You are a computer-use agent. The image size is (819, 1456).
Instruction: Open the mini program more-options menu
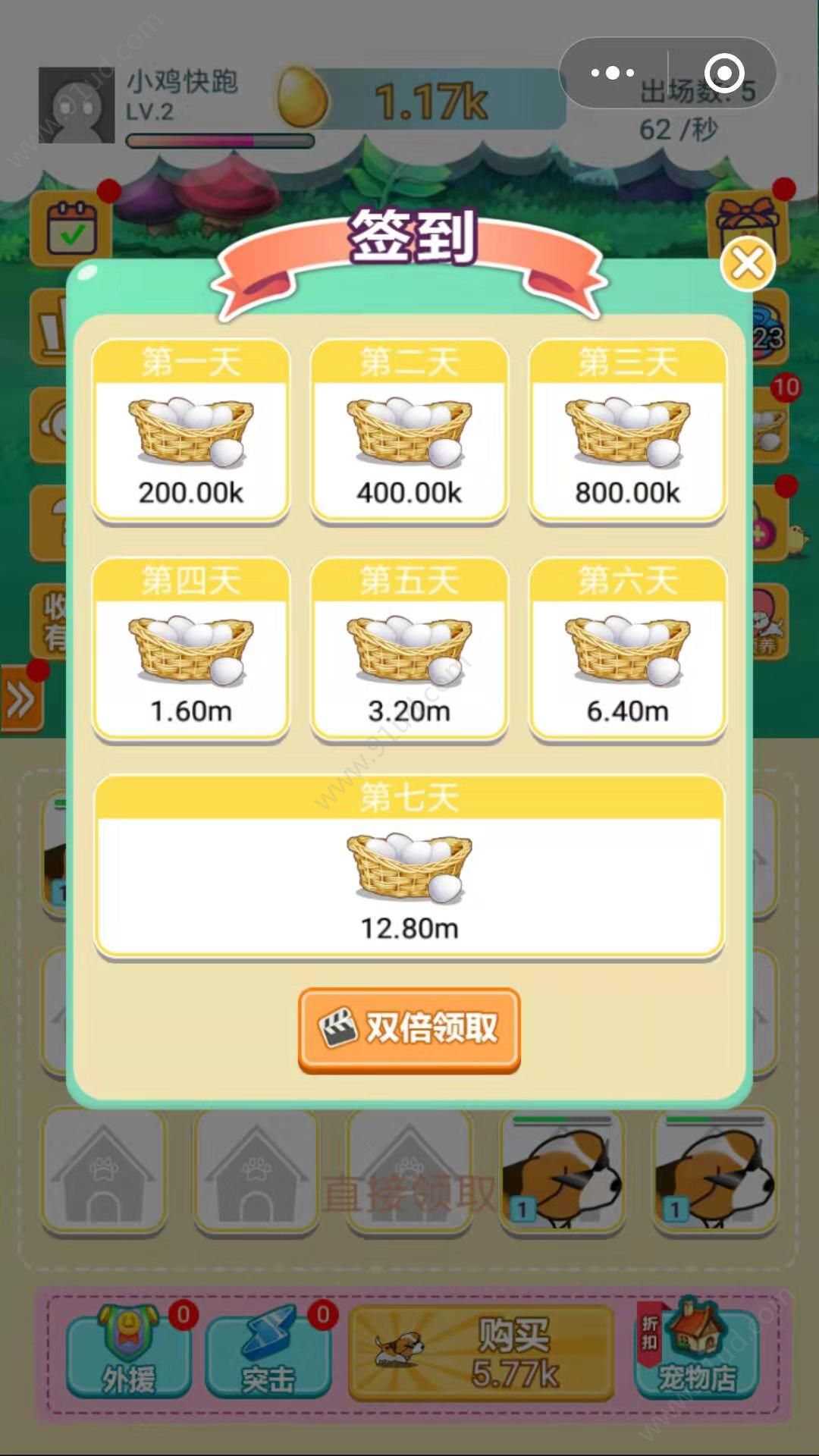[x=613, y=73]
